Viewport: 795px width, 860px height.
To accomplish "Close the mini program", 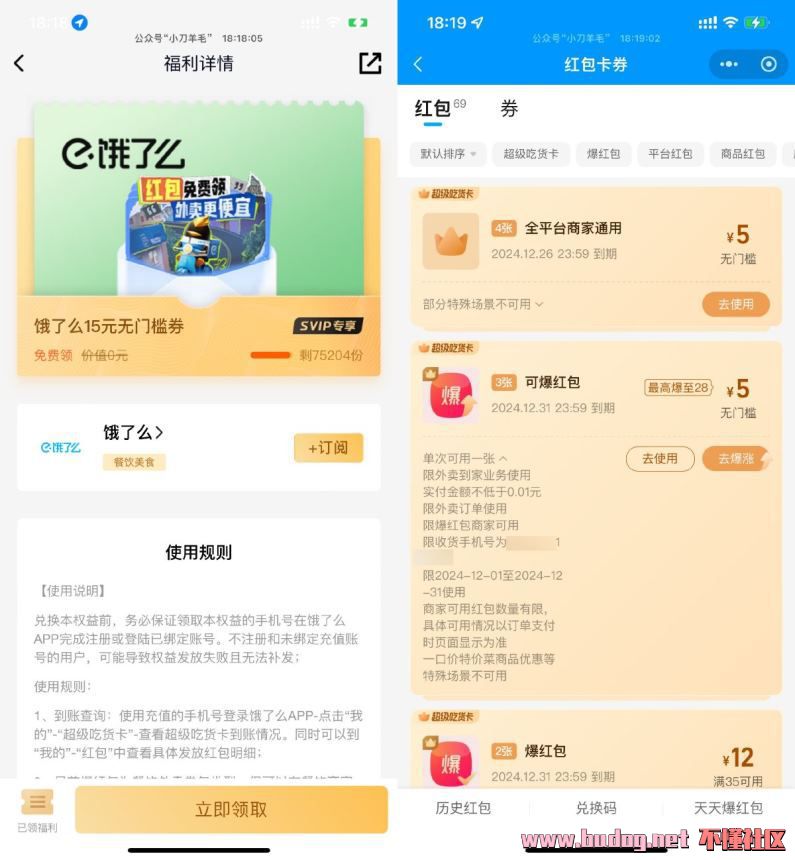I will click(x=768, y=64).
